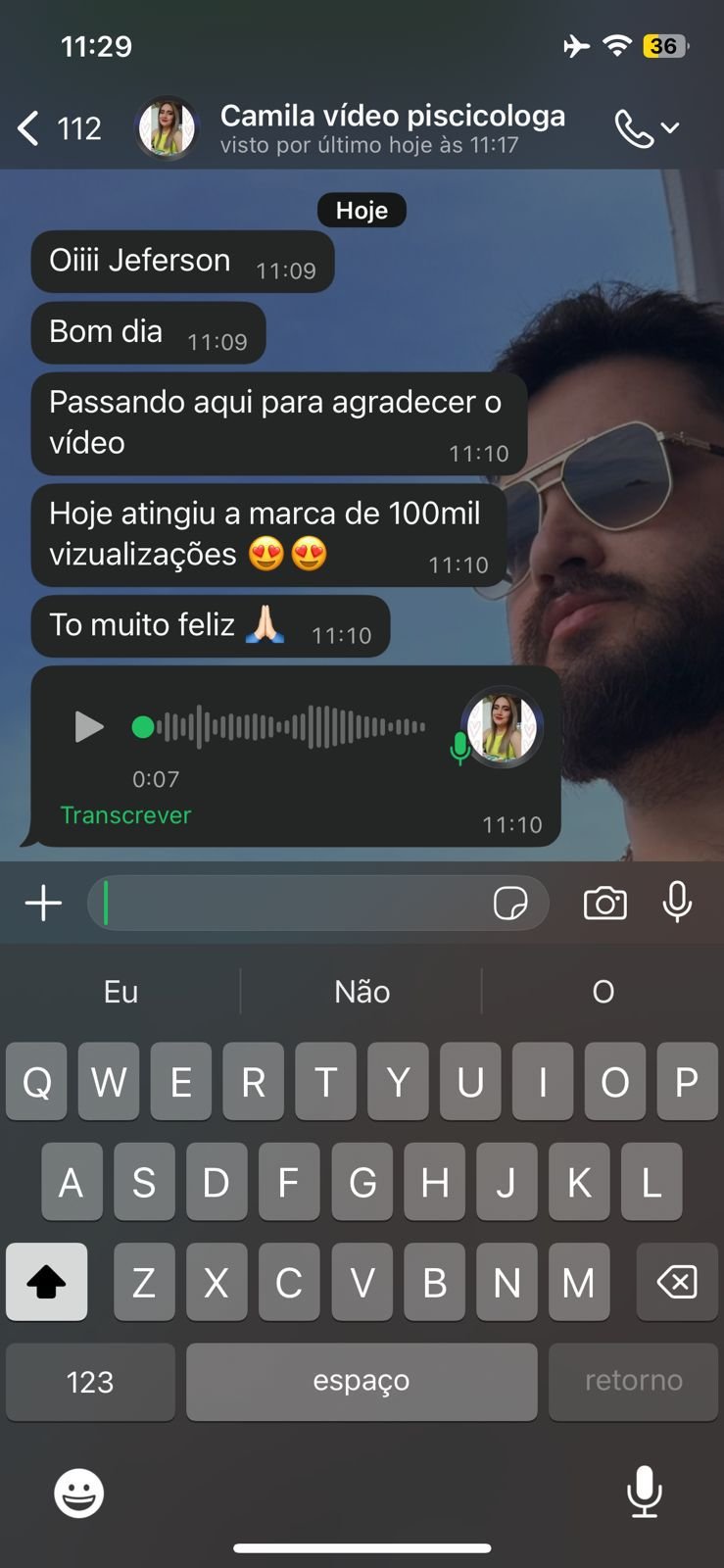Tap the backspace key
The image size is (724, 1568).
(x=677, y=1282)
